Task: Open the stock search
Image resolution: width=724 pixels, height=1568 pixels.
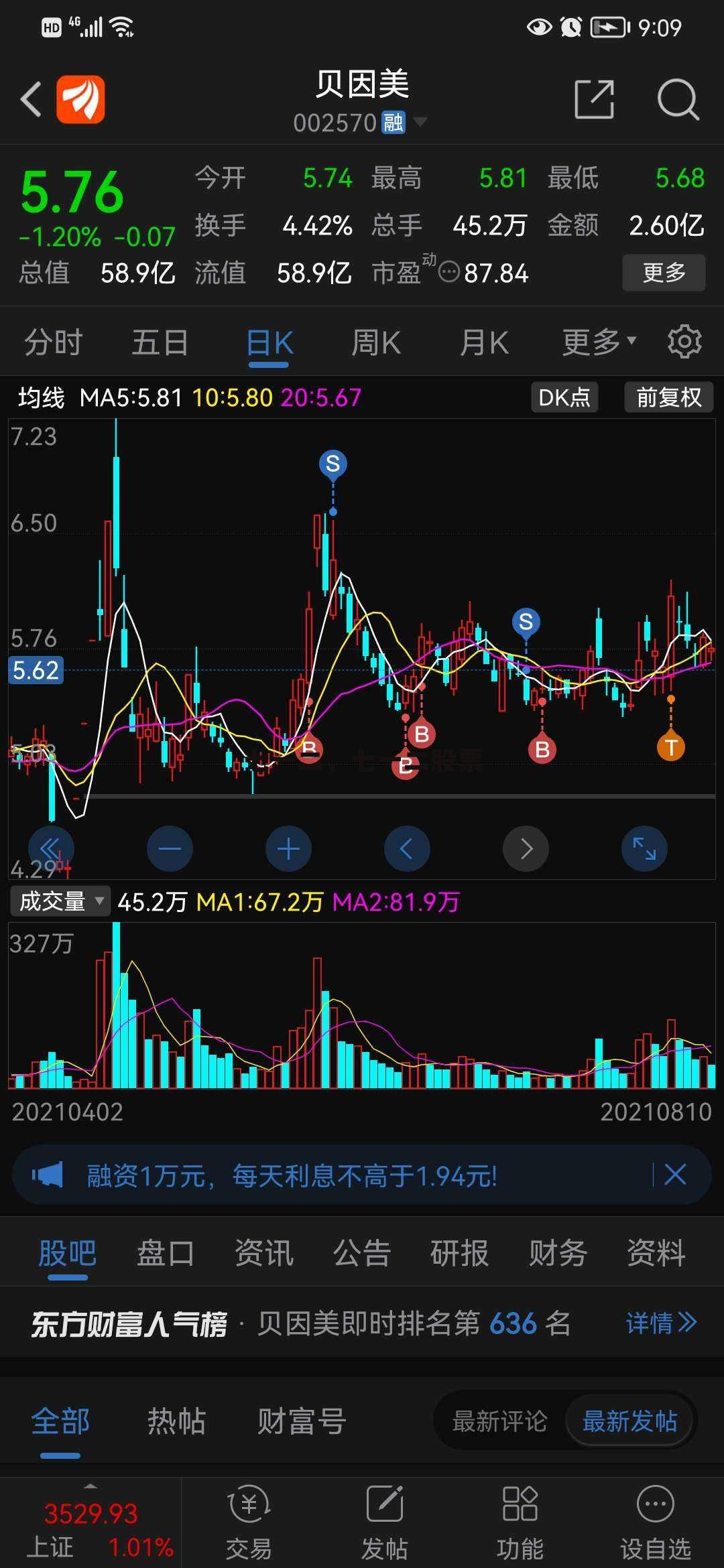Action: [678, 100]
